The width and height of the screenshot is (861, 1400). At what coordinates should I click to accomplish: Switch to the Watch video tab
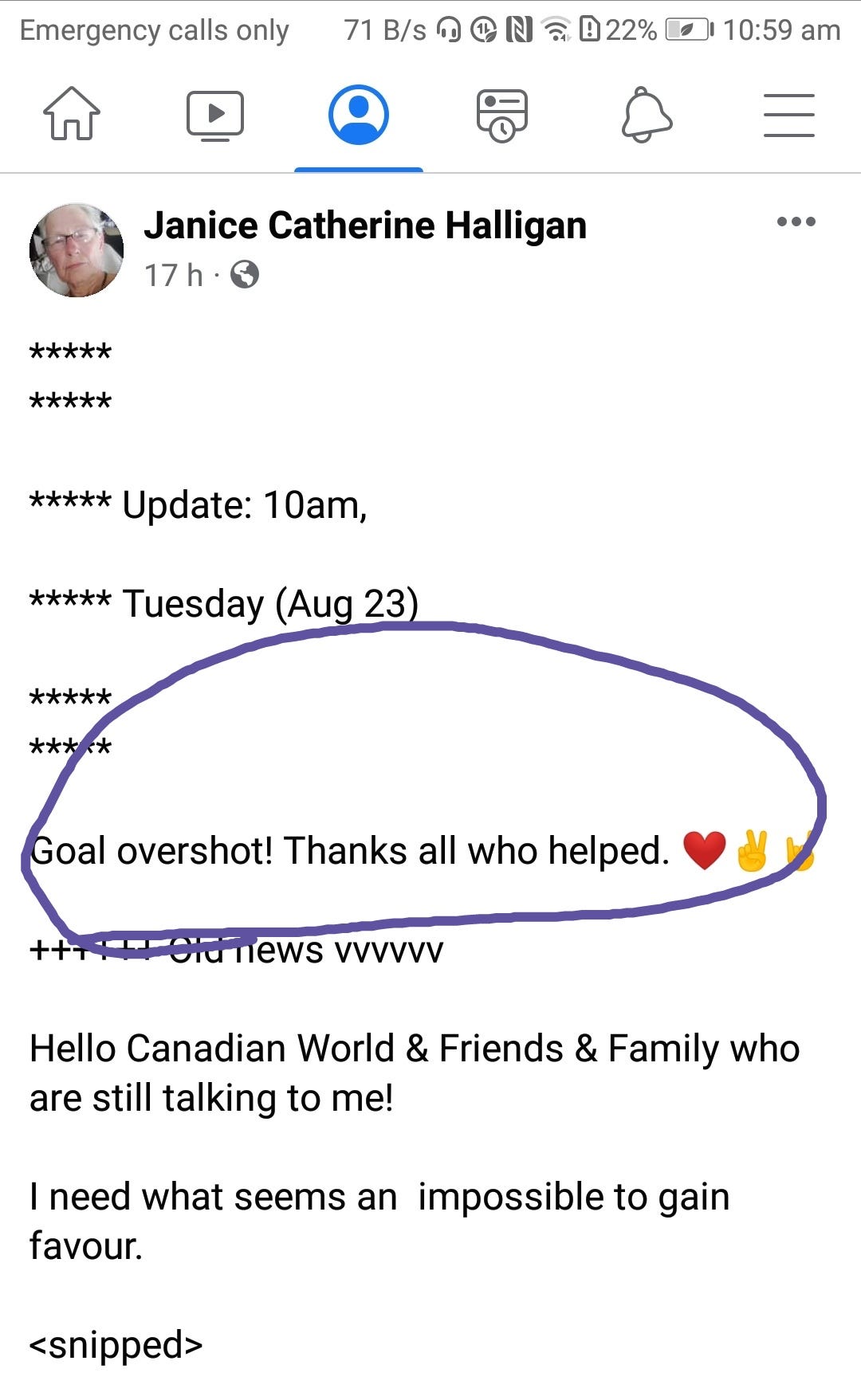215,115
